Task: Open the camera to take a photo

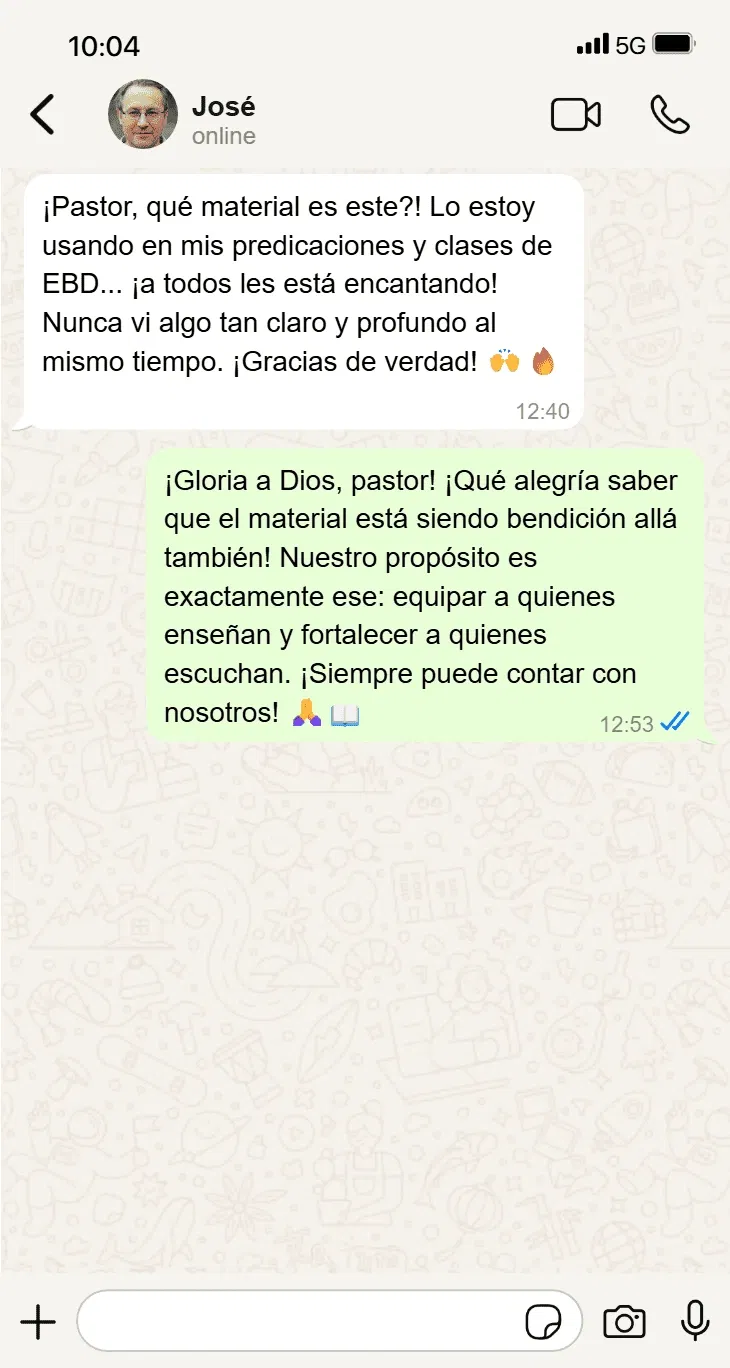Action: click(624, 1322)
